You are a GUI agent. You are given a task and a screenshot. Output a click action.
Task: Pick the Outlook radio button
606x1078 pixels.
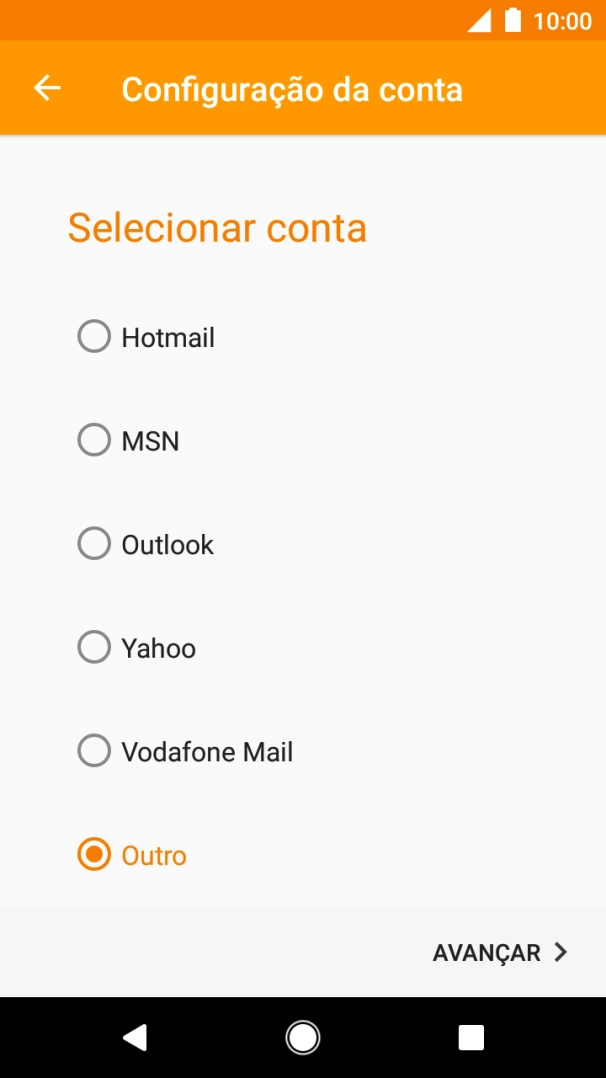94,544
